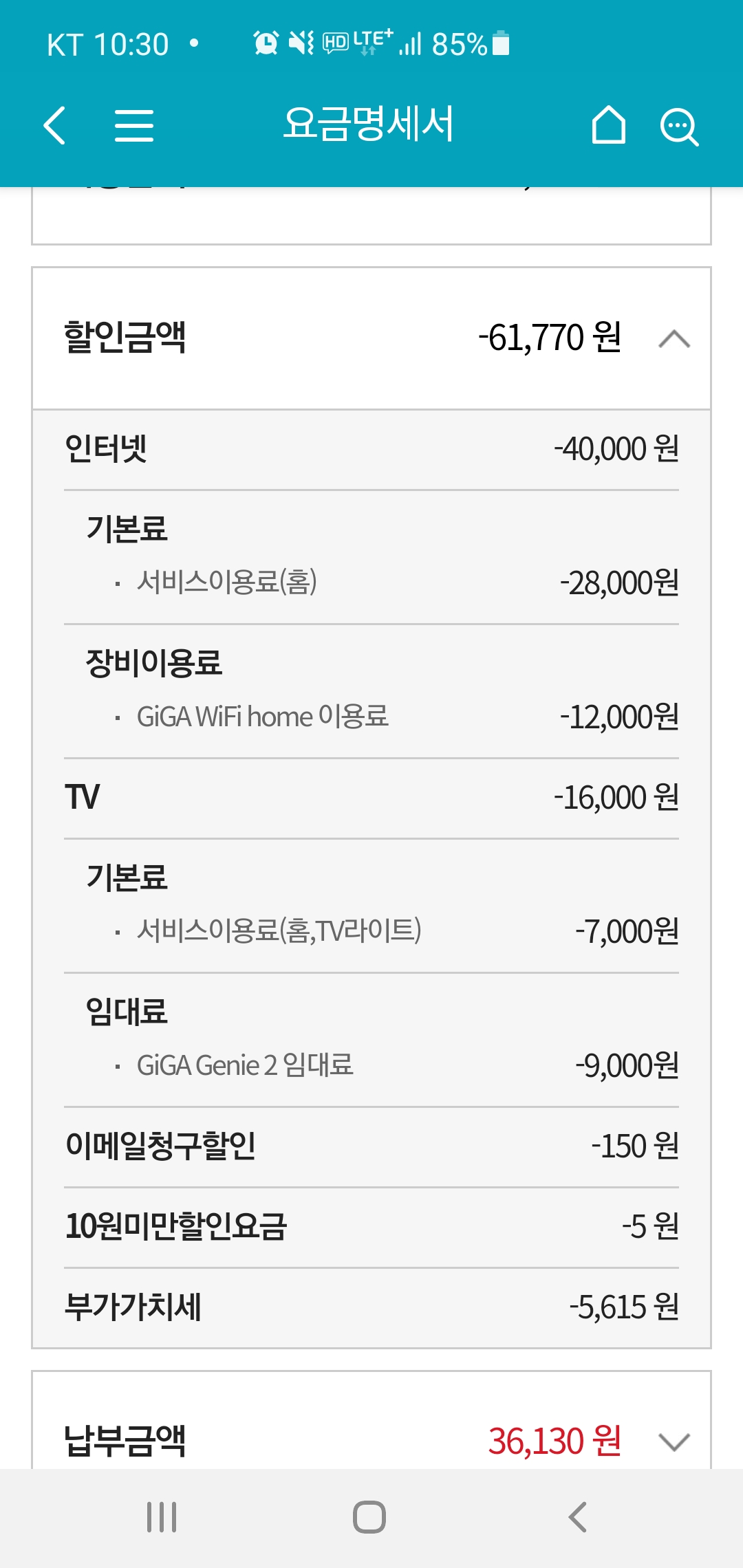Collapse the 할인금액 section

(674, 339)
